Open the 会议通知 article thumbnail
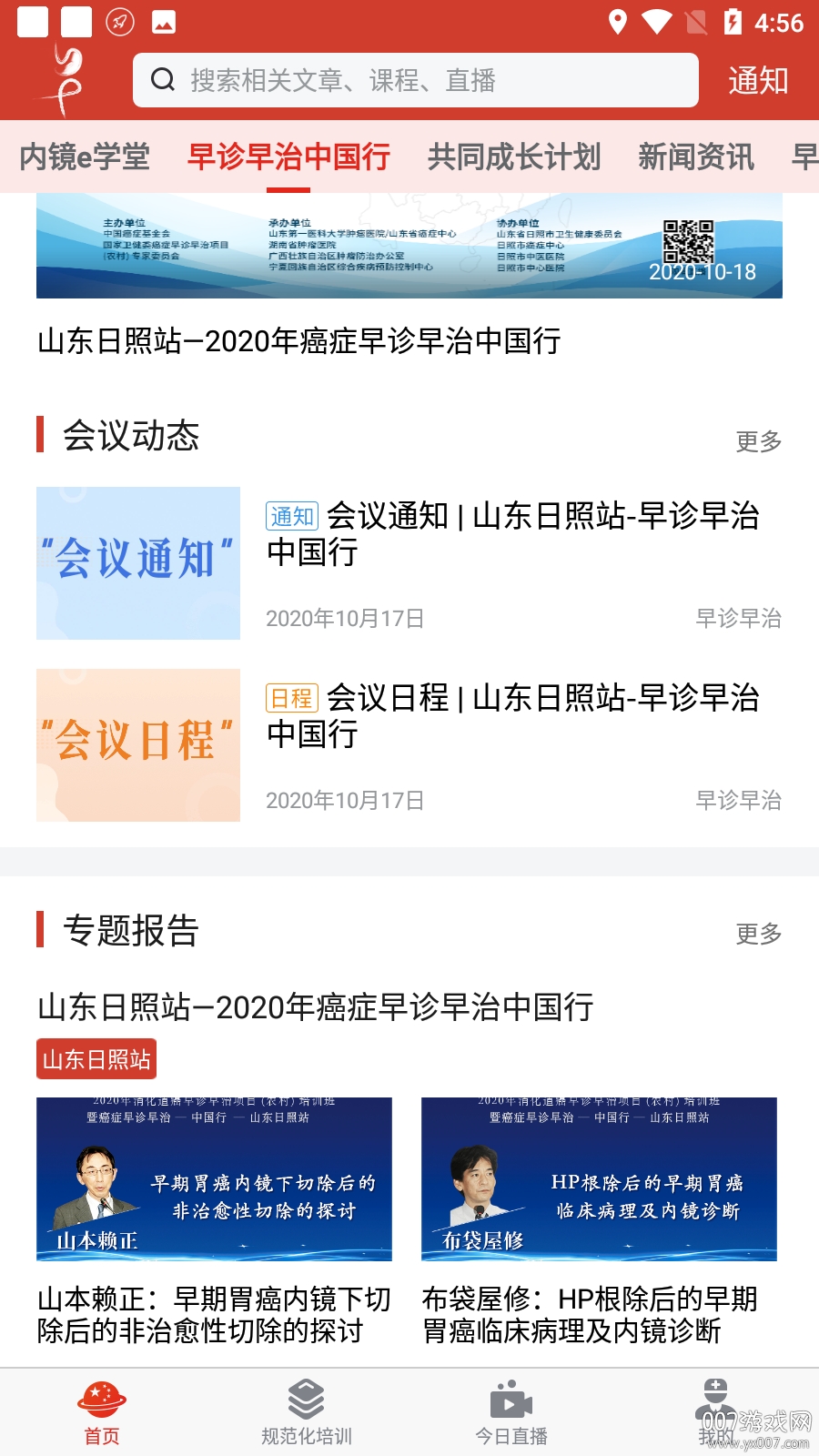The height and width of the screenshot is (1456, 819). pyautogui.click(x=137, y=563)
